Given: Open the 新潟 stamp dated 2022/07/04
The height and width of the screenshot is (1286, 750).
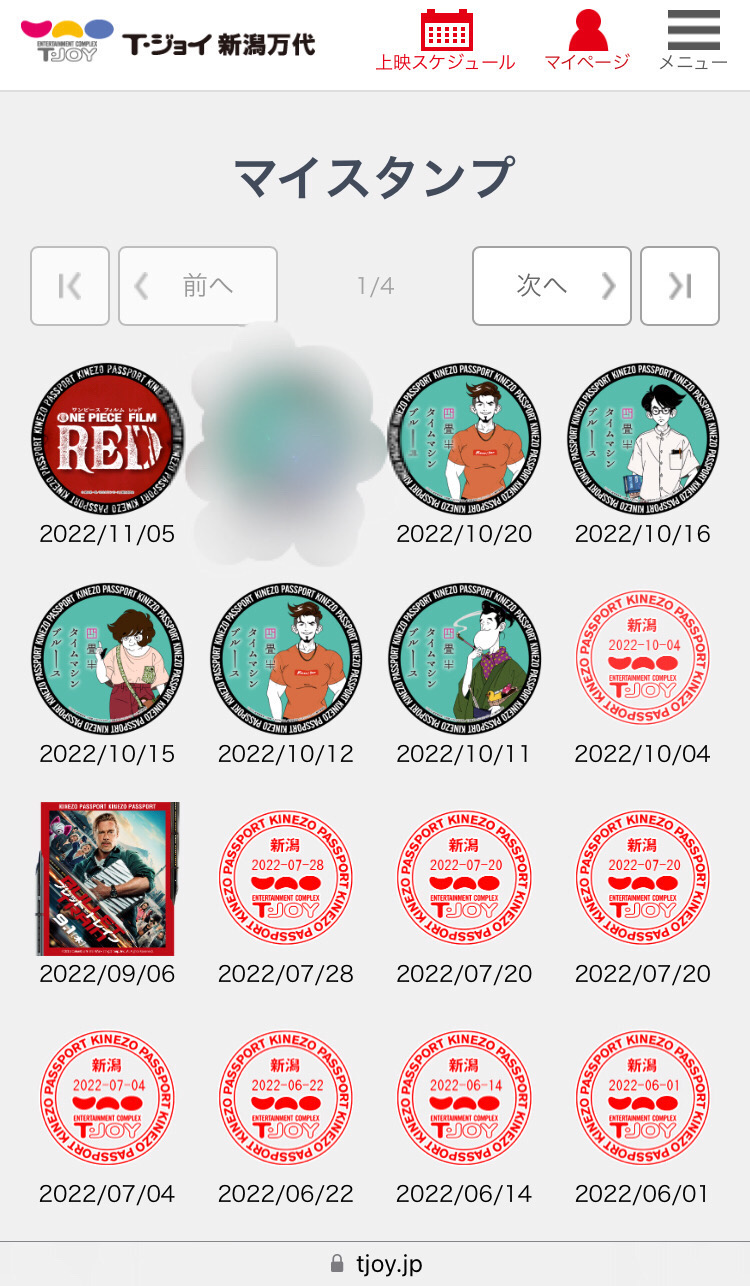Looking at the screenshot, I should [107, 1098].
